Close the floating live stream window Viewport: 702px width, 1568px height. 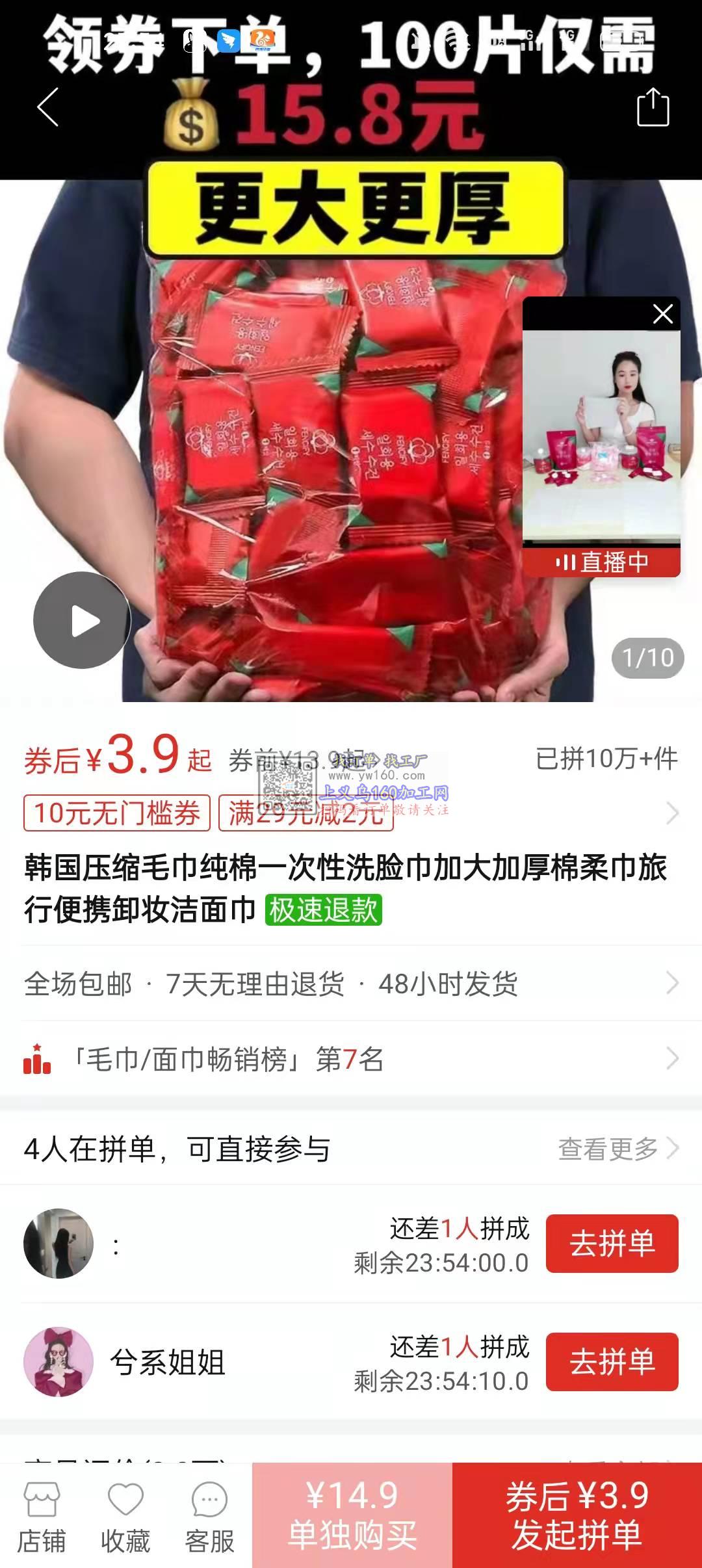662,314
